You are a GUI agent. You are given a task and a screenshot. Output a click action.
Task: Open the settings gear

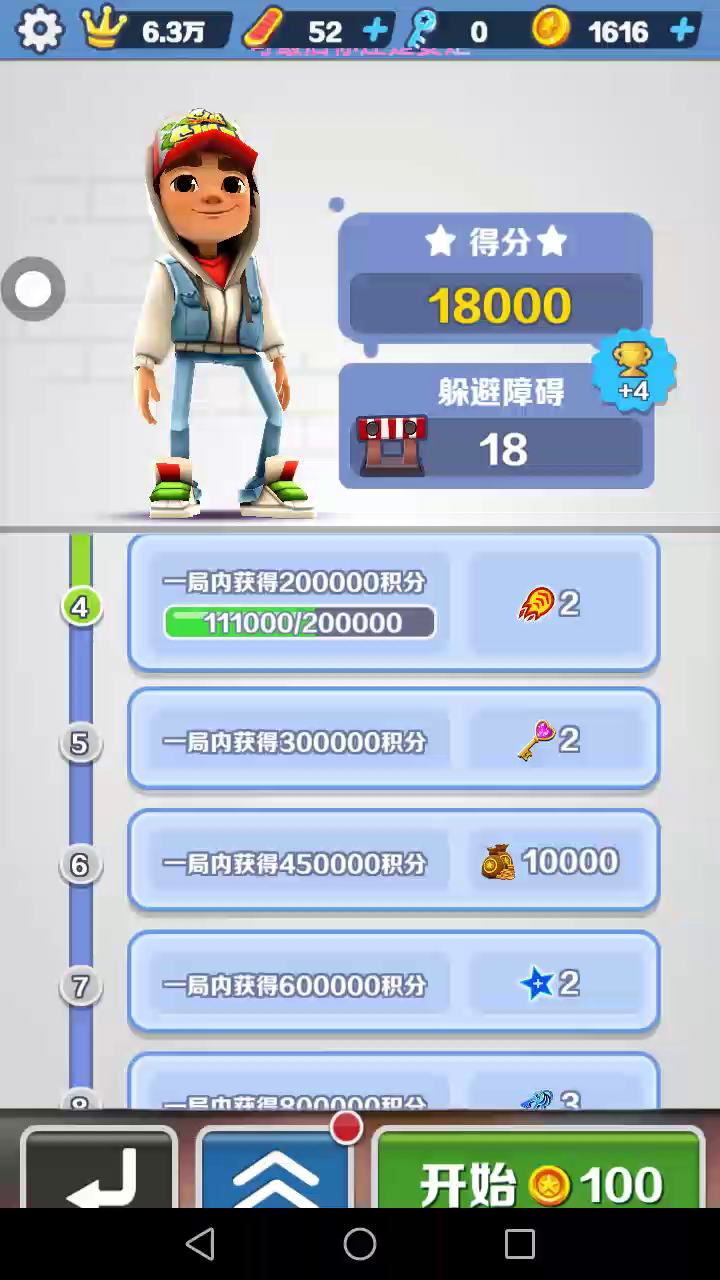[x=39, y=30]
